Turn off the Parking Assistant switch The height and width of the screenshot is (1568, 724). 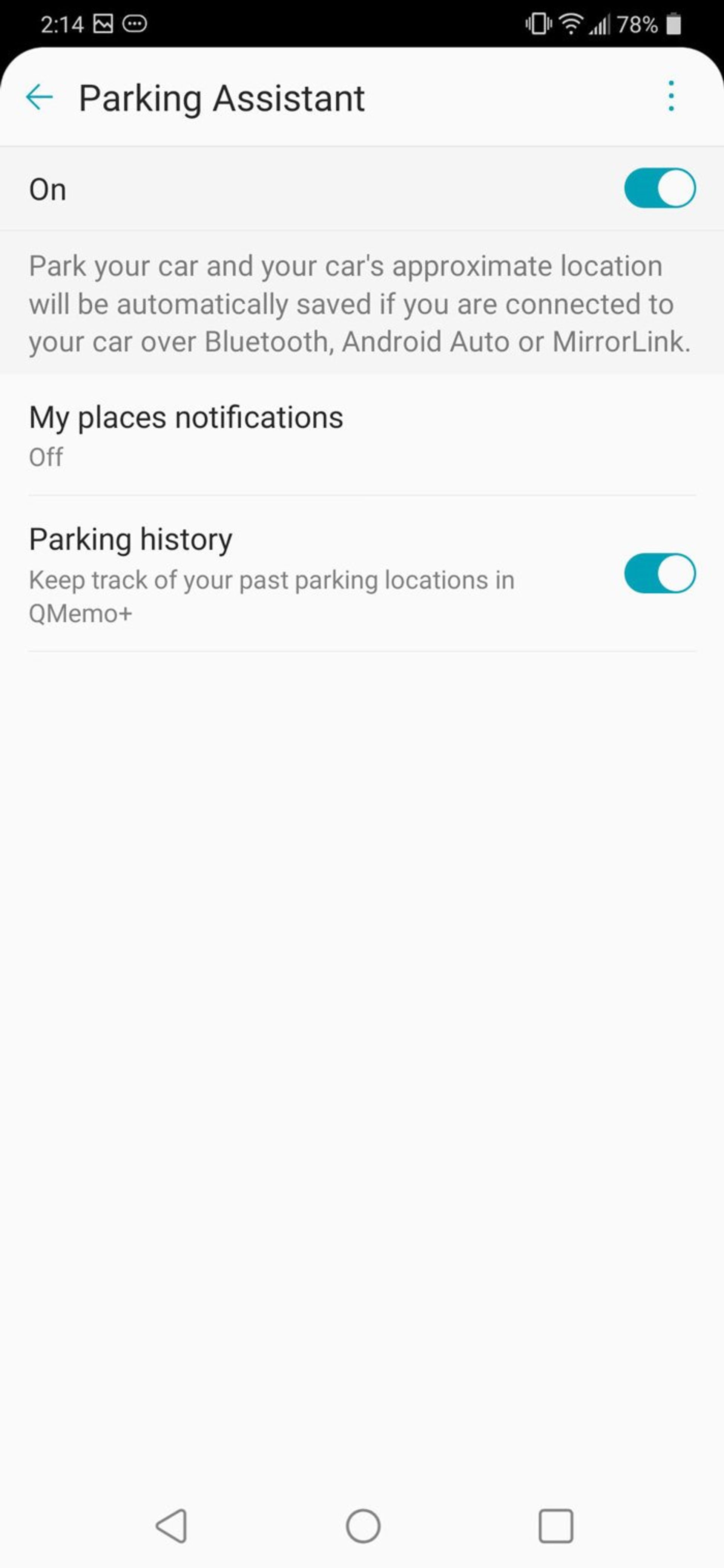pos(660,188)
